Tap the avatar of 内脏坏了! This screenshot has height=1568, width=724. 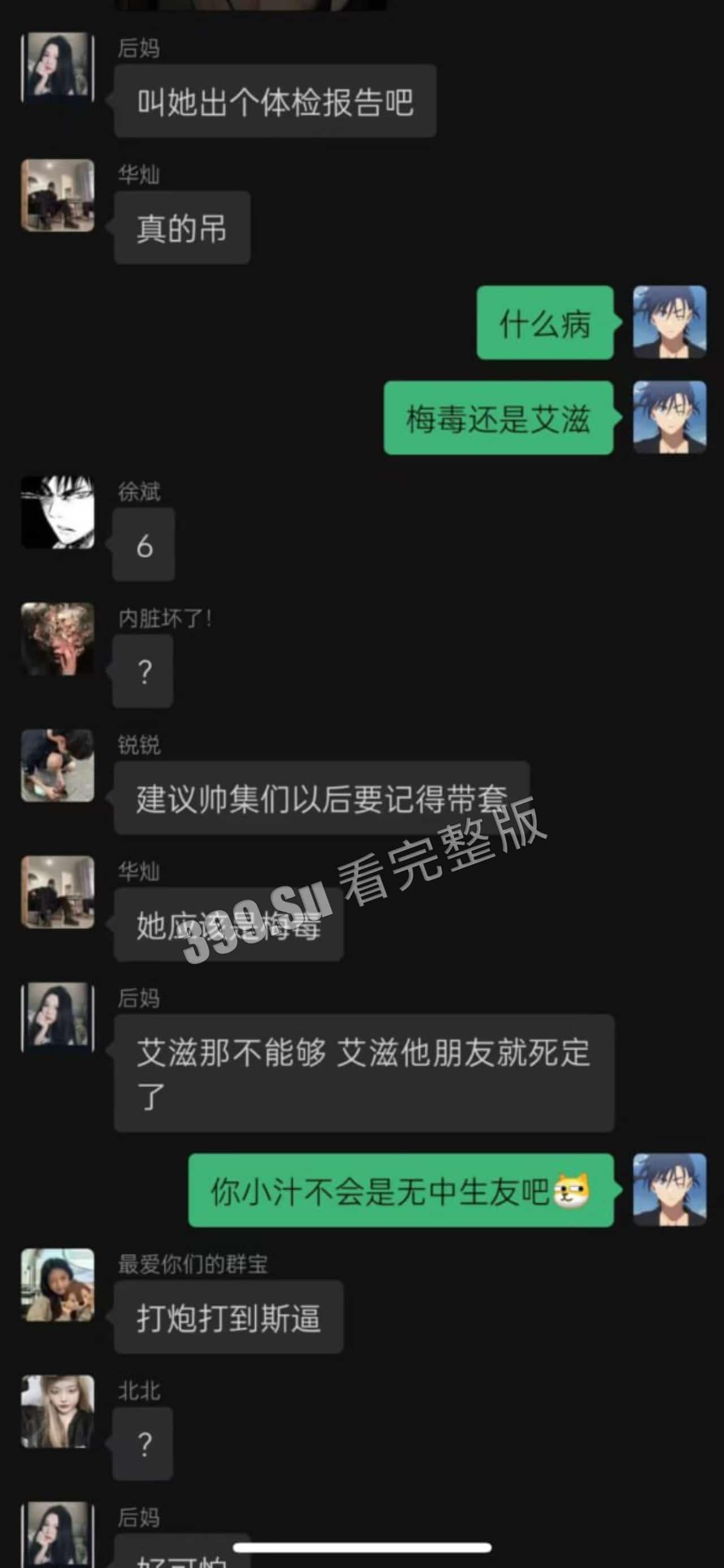[58, 639]
